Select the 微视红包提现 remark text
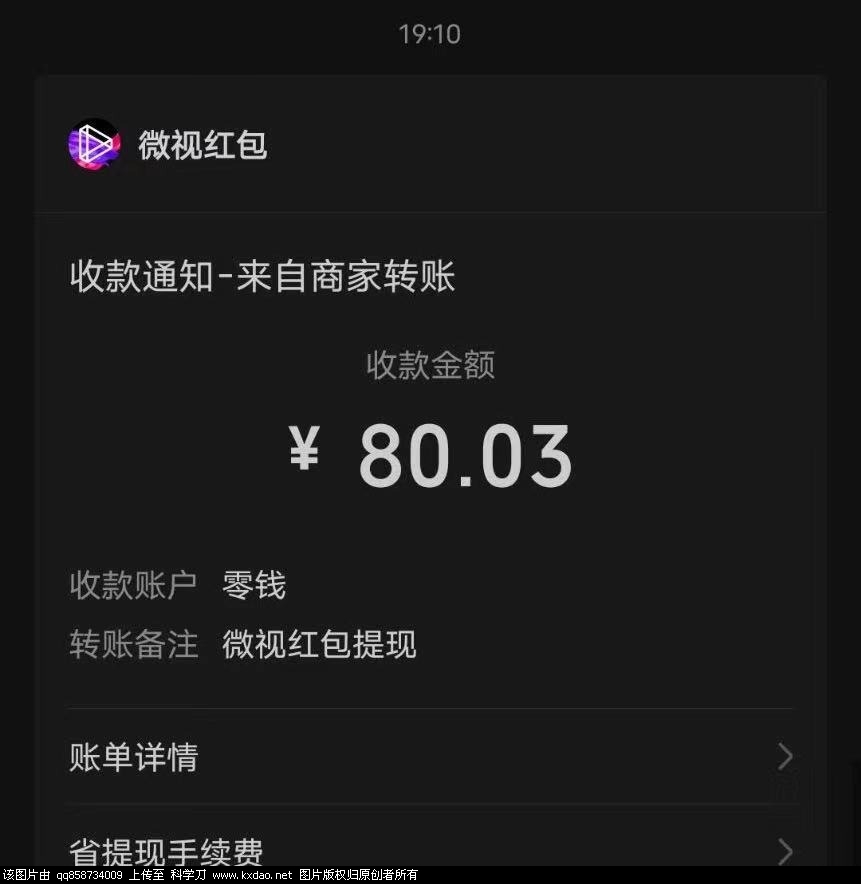 (319, 644)
